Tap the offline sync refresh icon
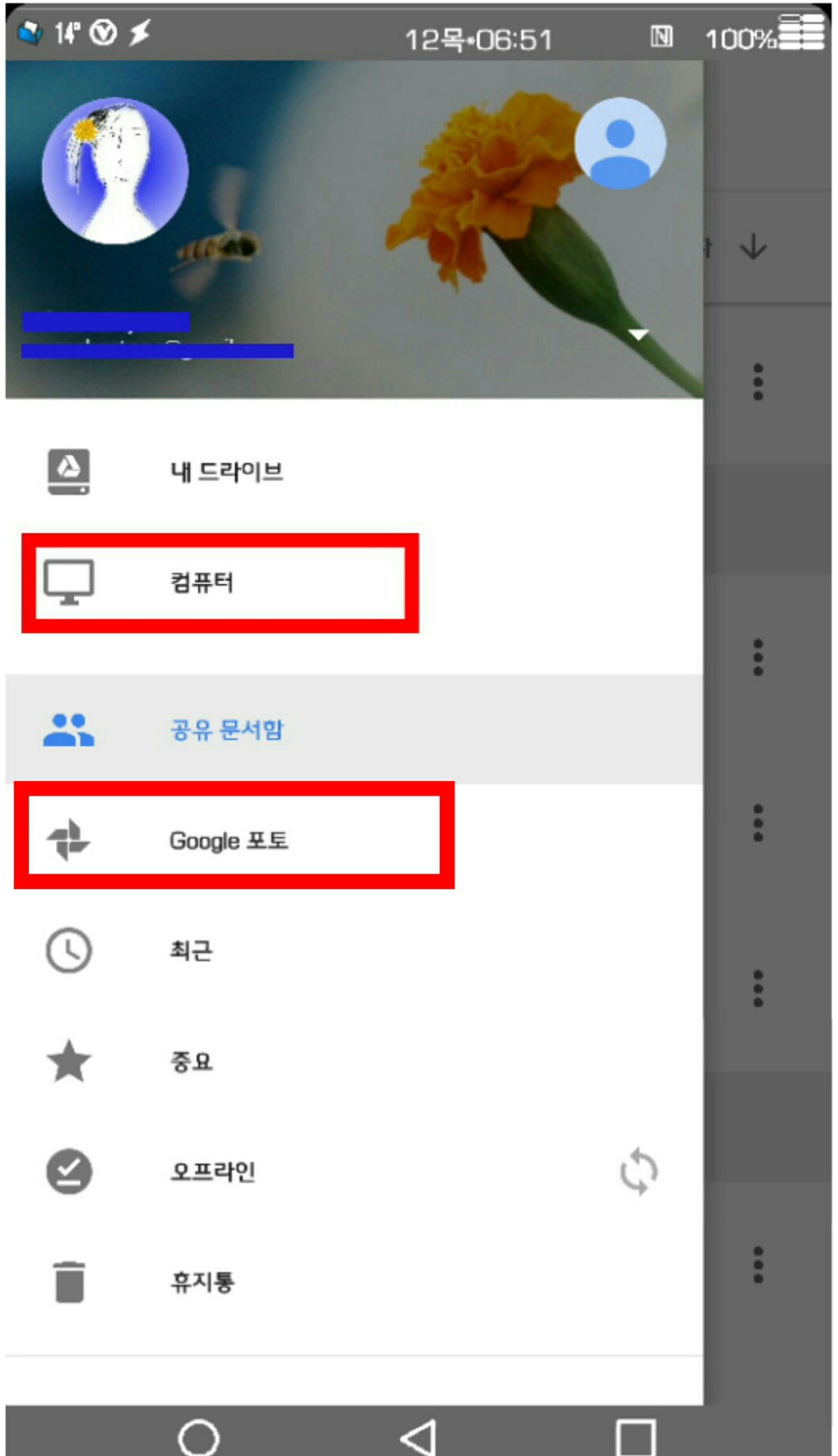838x1456 pixels. tap(638, 1171)
